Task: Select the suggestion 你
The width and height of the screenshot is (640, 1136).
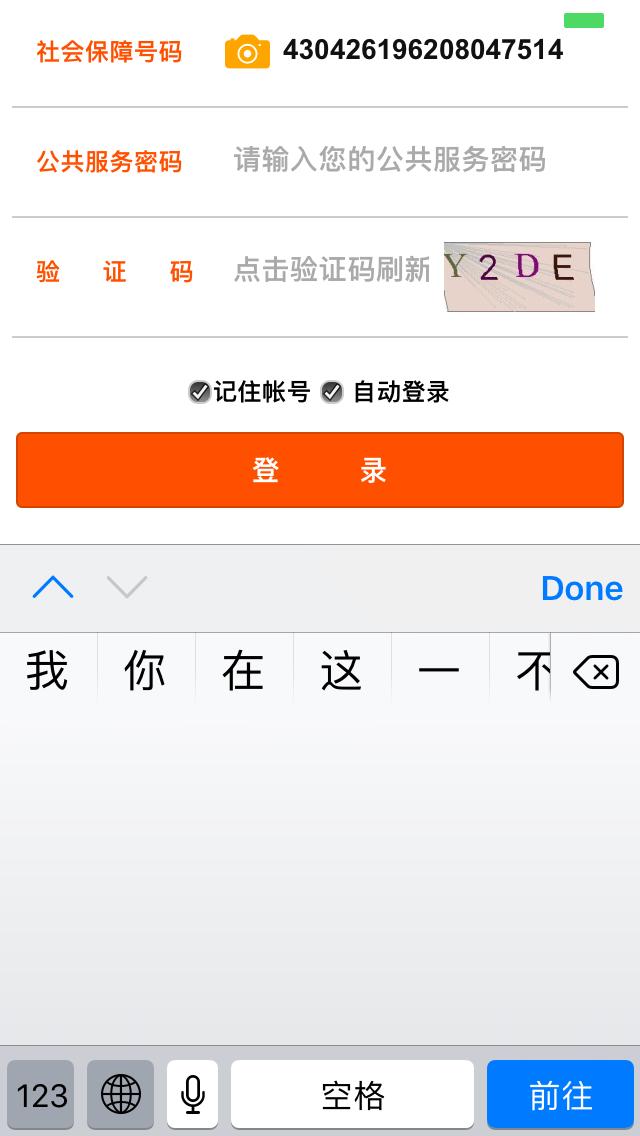Action: [x=145, y=671]
